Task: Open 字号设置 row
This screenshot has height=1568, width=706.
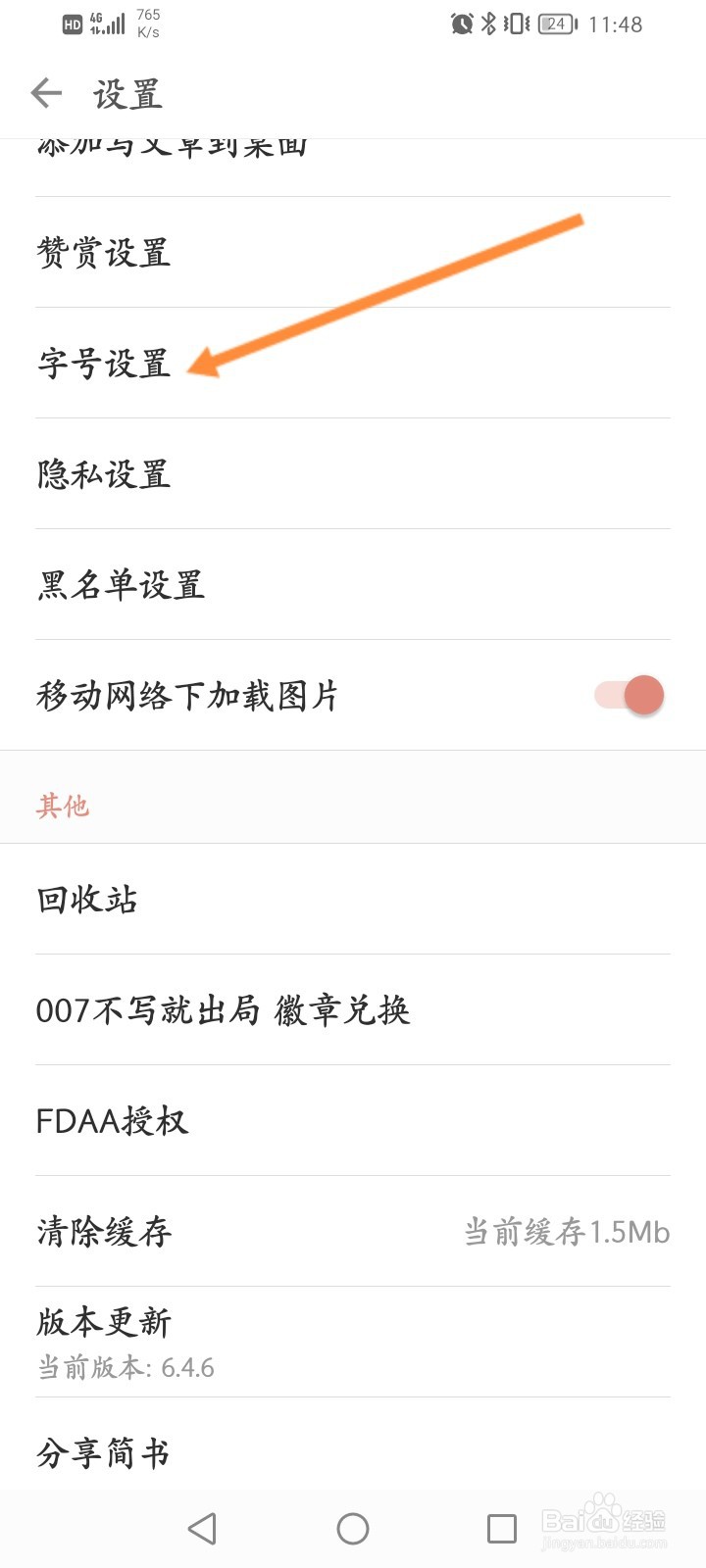Action: tap(353, 363)
